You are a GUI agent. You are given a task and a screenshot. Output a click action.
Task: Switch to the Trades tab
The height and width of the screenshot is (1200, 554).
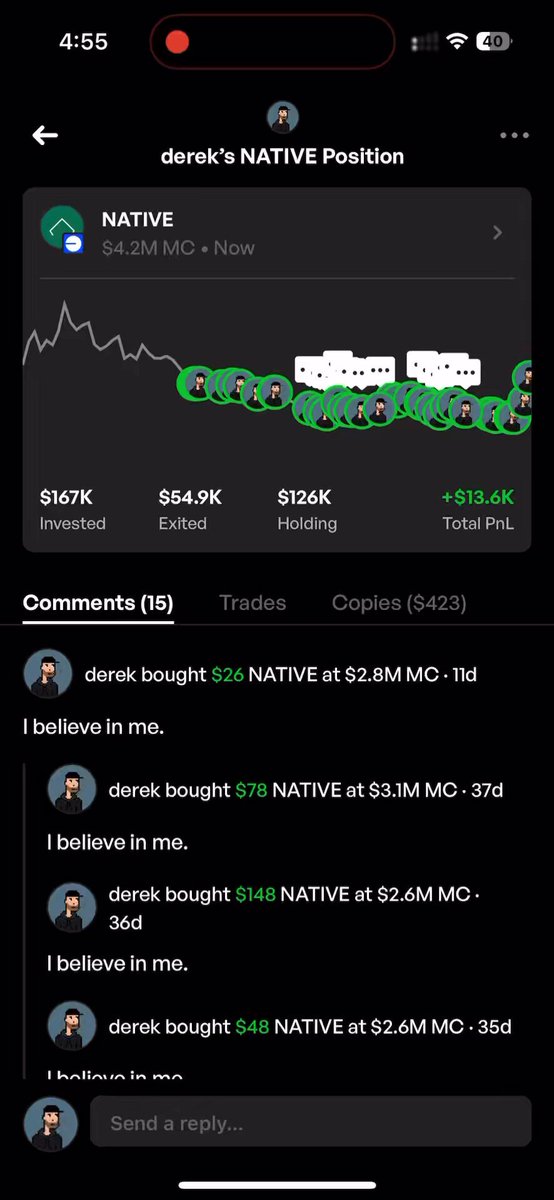pyautogui.click(x=252, y=602)
